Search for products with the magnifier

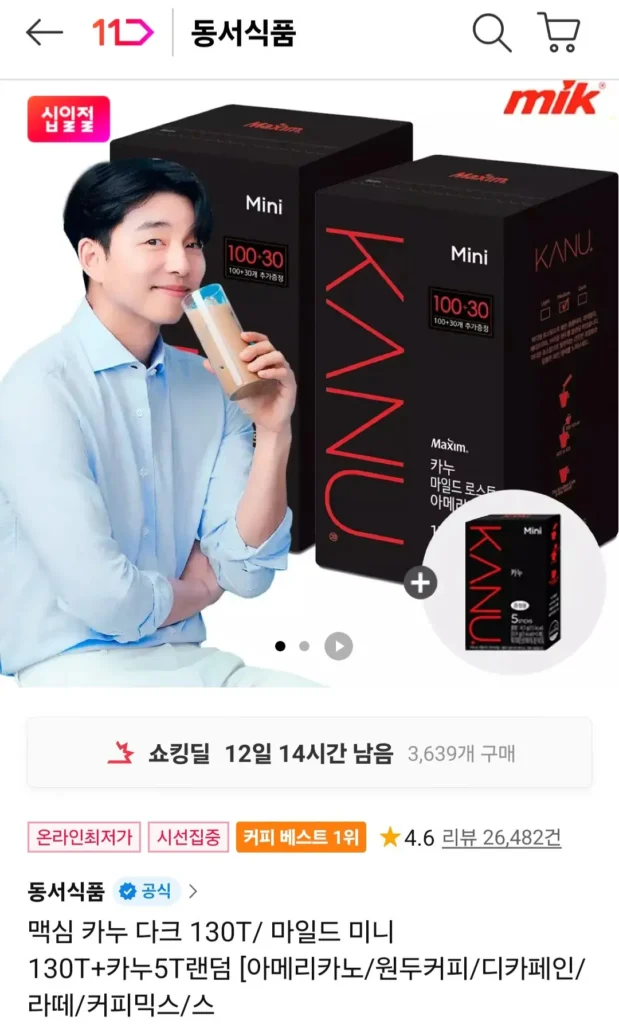tap(491, 33)
